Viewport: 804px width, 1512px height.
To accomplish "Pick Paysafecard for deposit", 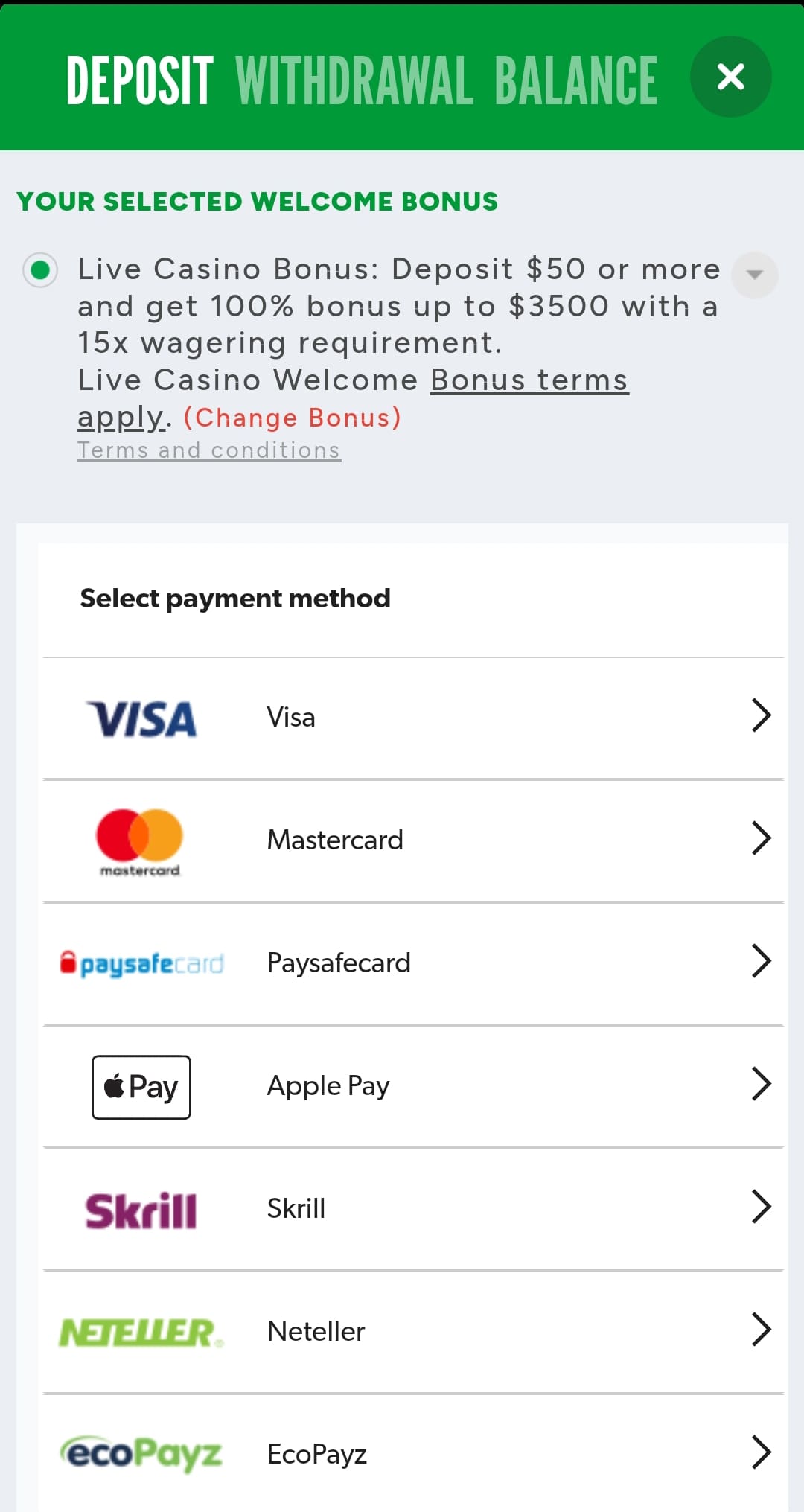I will click(413, 963).
